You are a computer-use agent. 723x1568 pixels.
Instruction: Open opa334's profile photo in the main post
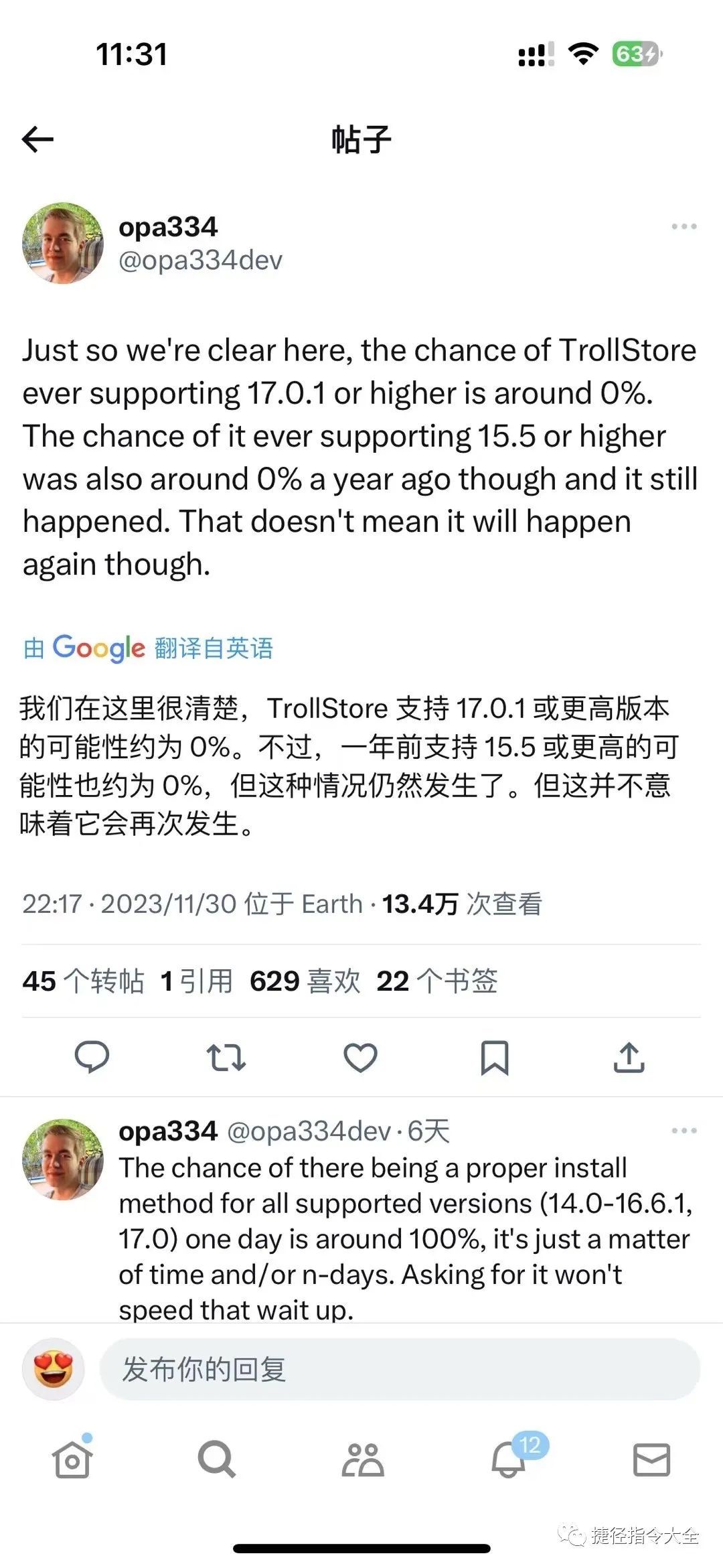(x=63, y=243)
